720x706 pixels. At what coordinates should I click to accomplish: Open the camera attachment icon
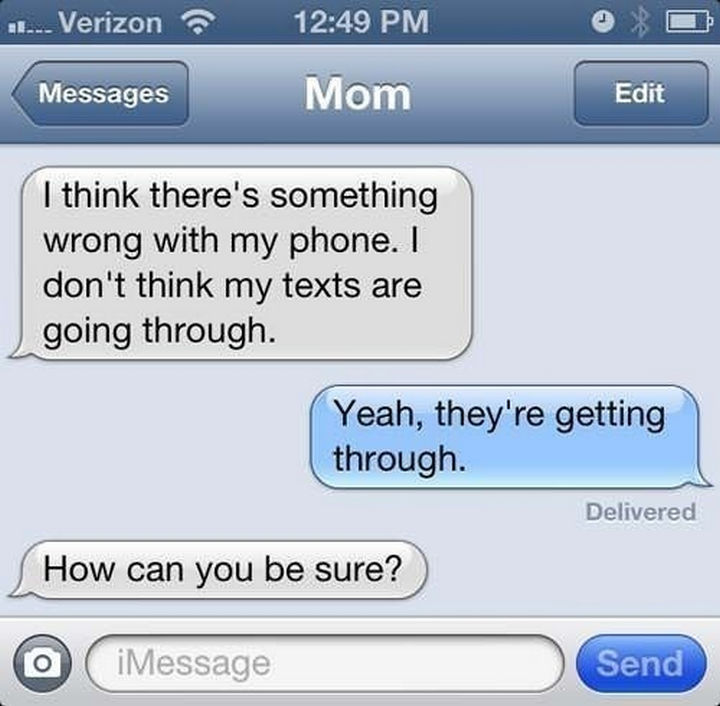point(41,662)
